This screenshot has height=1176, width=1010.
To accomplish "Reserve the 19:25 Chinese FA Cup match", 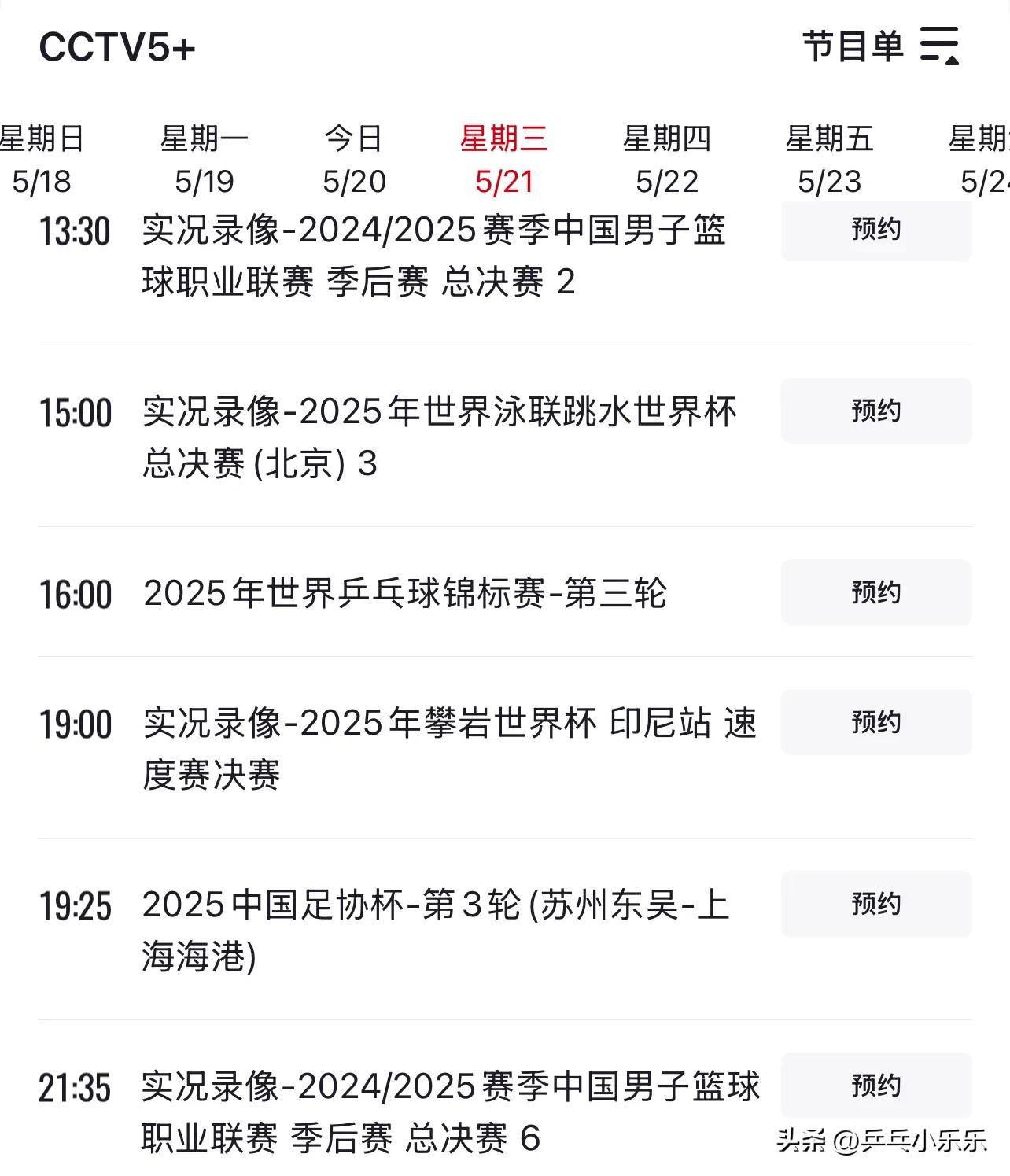I will 875,905.
